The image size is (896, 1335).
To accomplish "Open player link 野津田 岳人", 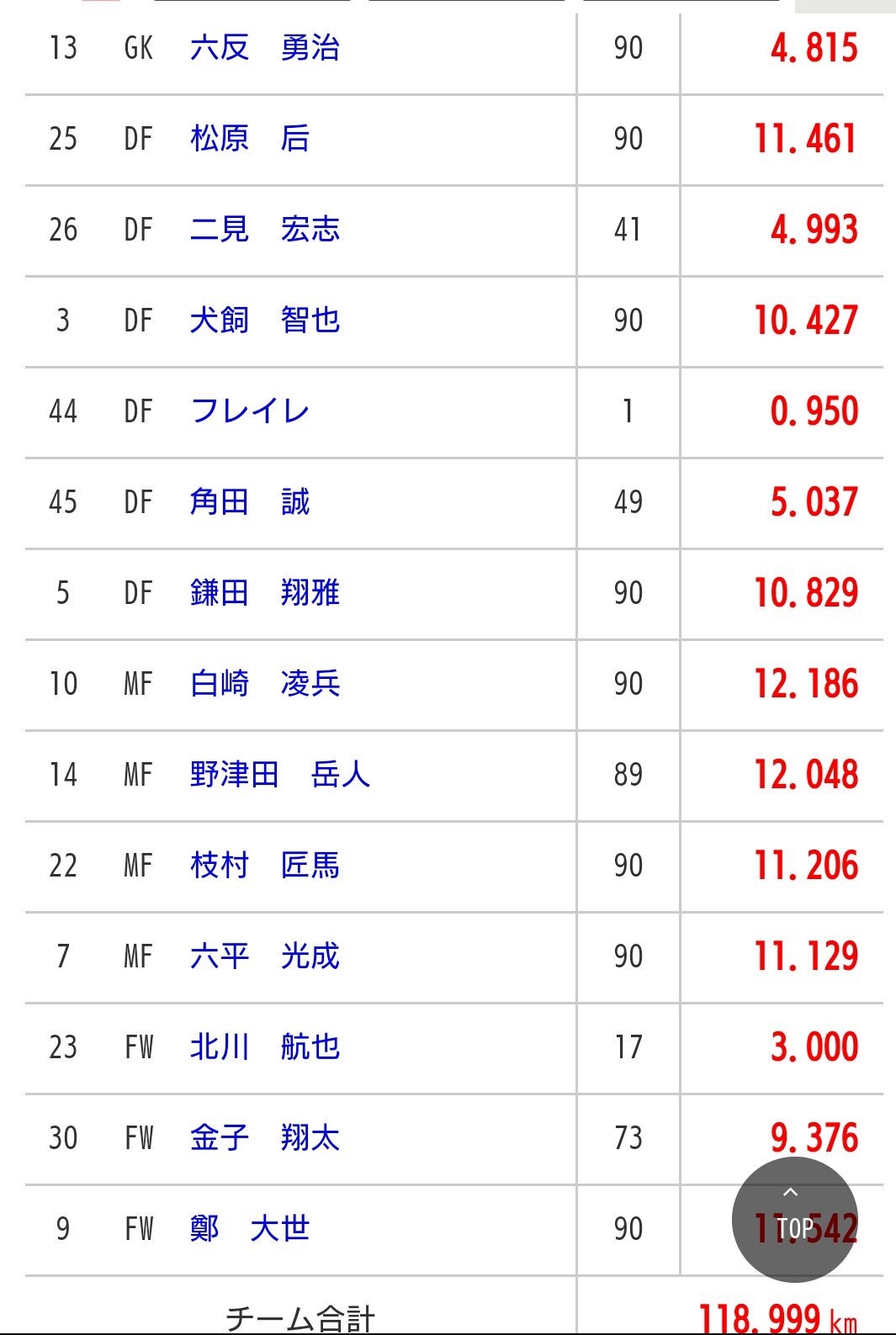I will pos(279,775).
